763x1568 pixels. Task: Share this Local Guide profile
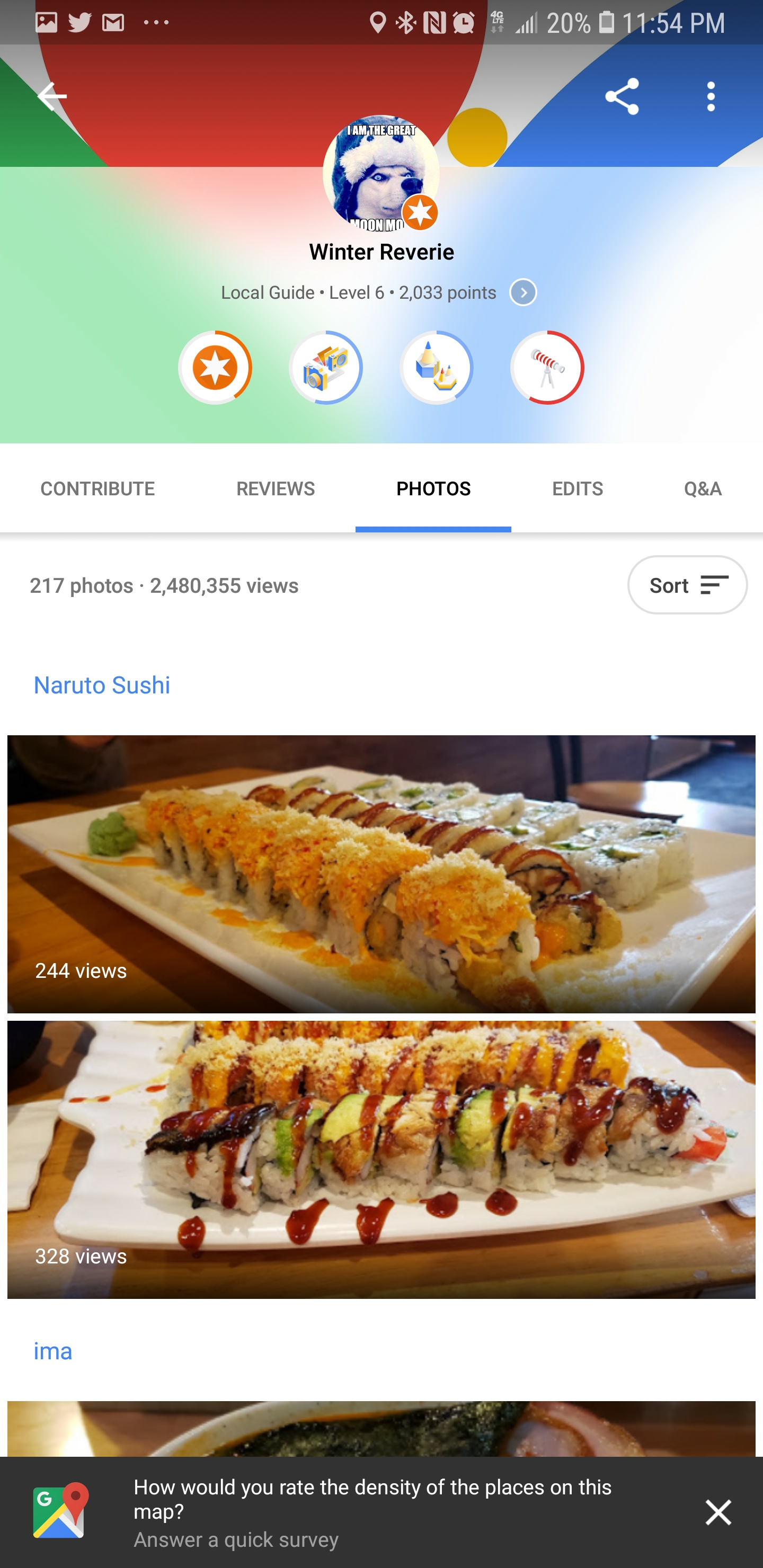(621, 96)
